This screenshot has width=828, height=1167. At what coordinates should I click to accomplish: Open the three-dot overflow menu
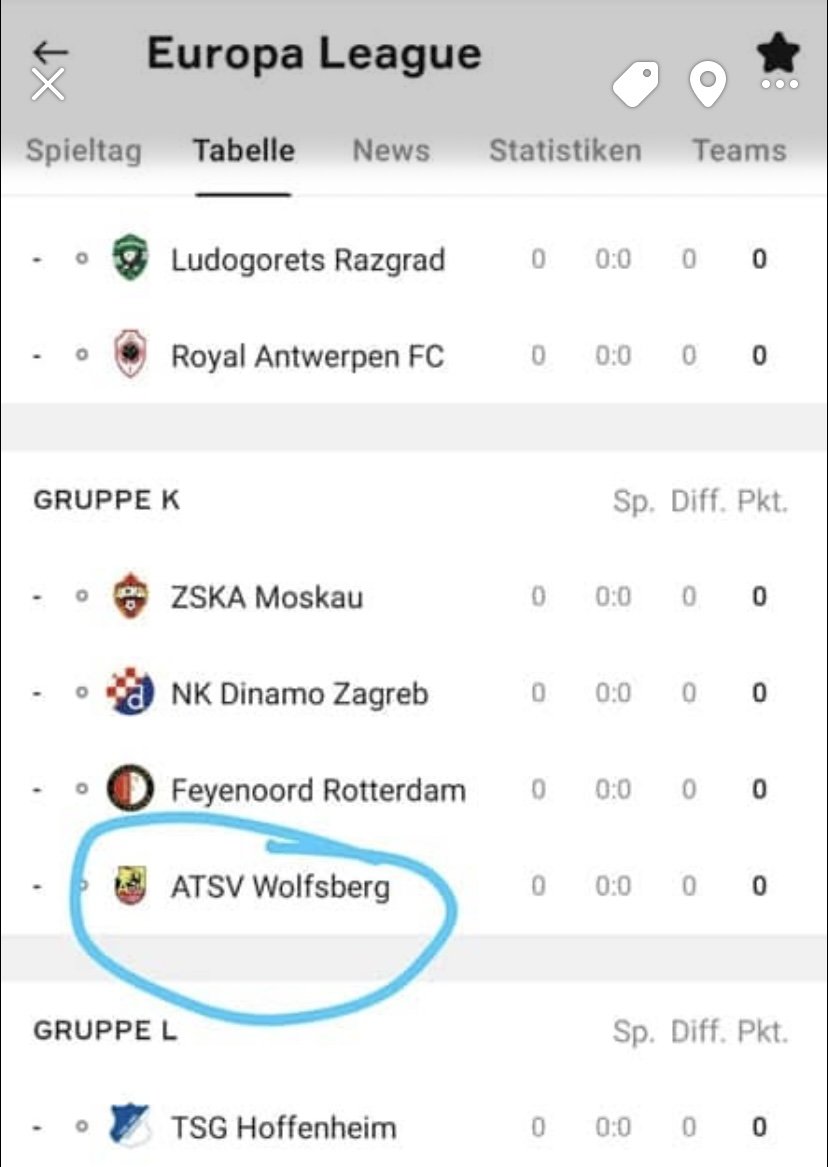[780, 85]
